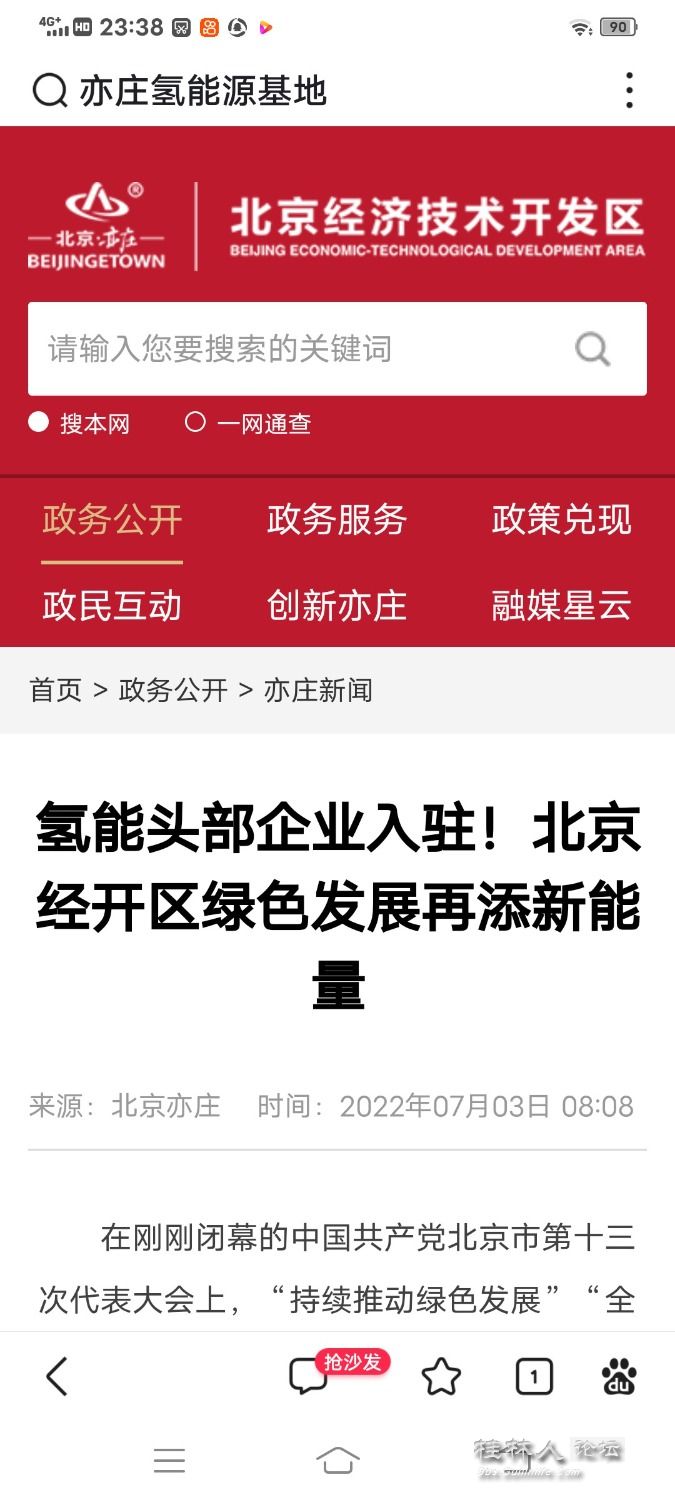This screenshot has height=1500, width=675.
Task: Open the comments with 抢沙发 badge
Action: pyautogui.click(x=308, y=1377)
